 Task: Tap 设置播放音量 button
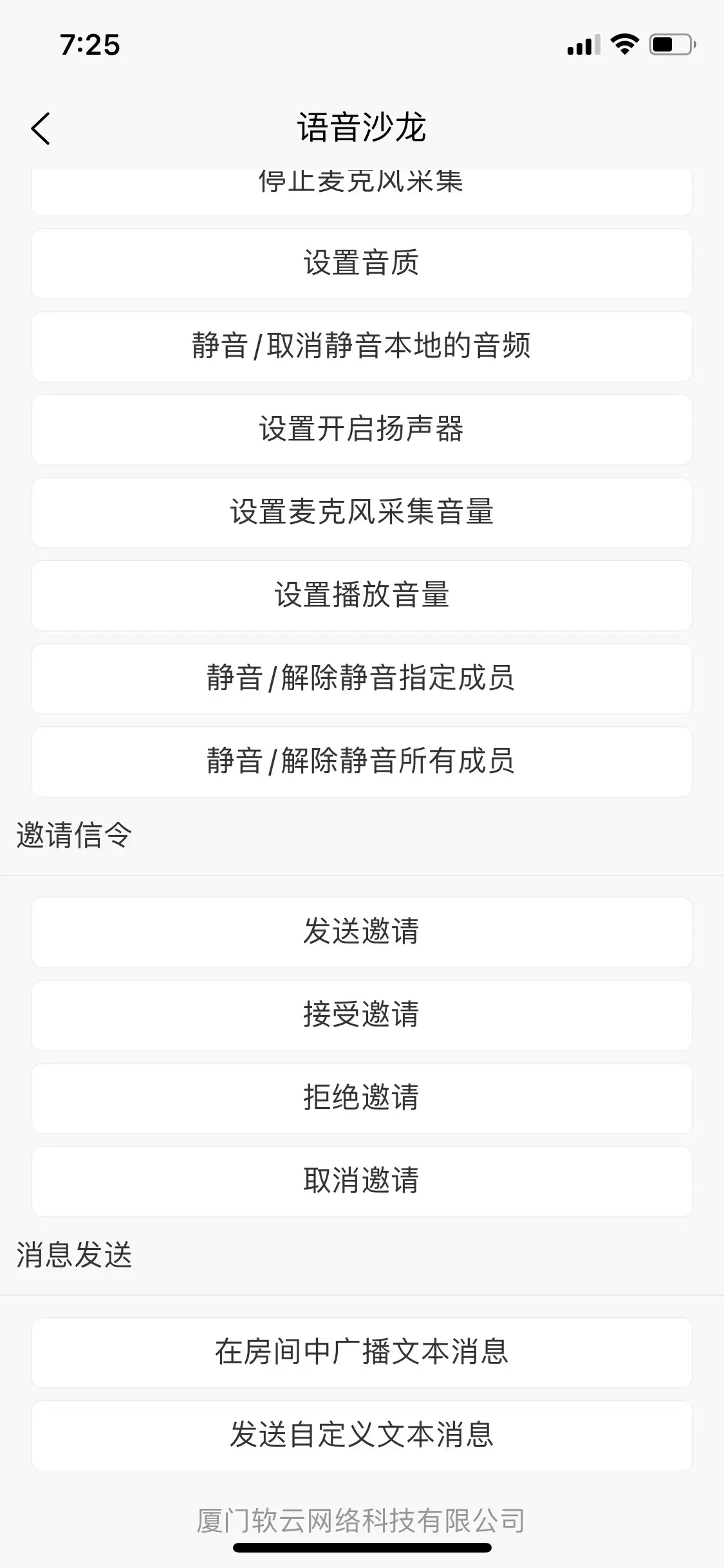coord(362,595)
